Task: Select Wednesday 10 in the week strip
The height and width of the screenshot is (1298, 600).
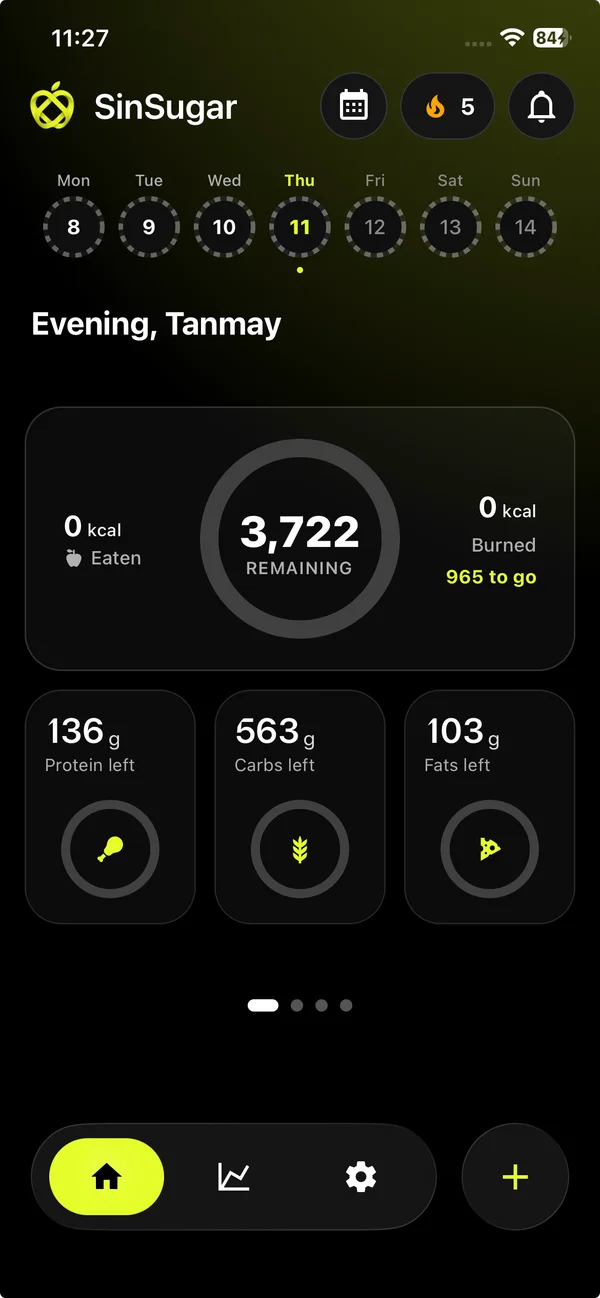Action: pos(224,227)
